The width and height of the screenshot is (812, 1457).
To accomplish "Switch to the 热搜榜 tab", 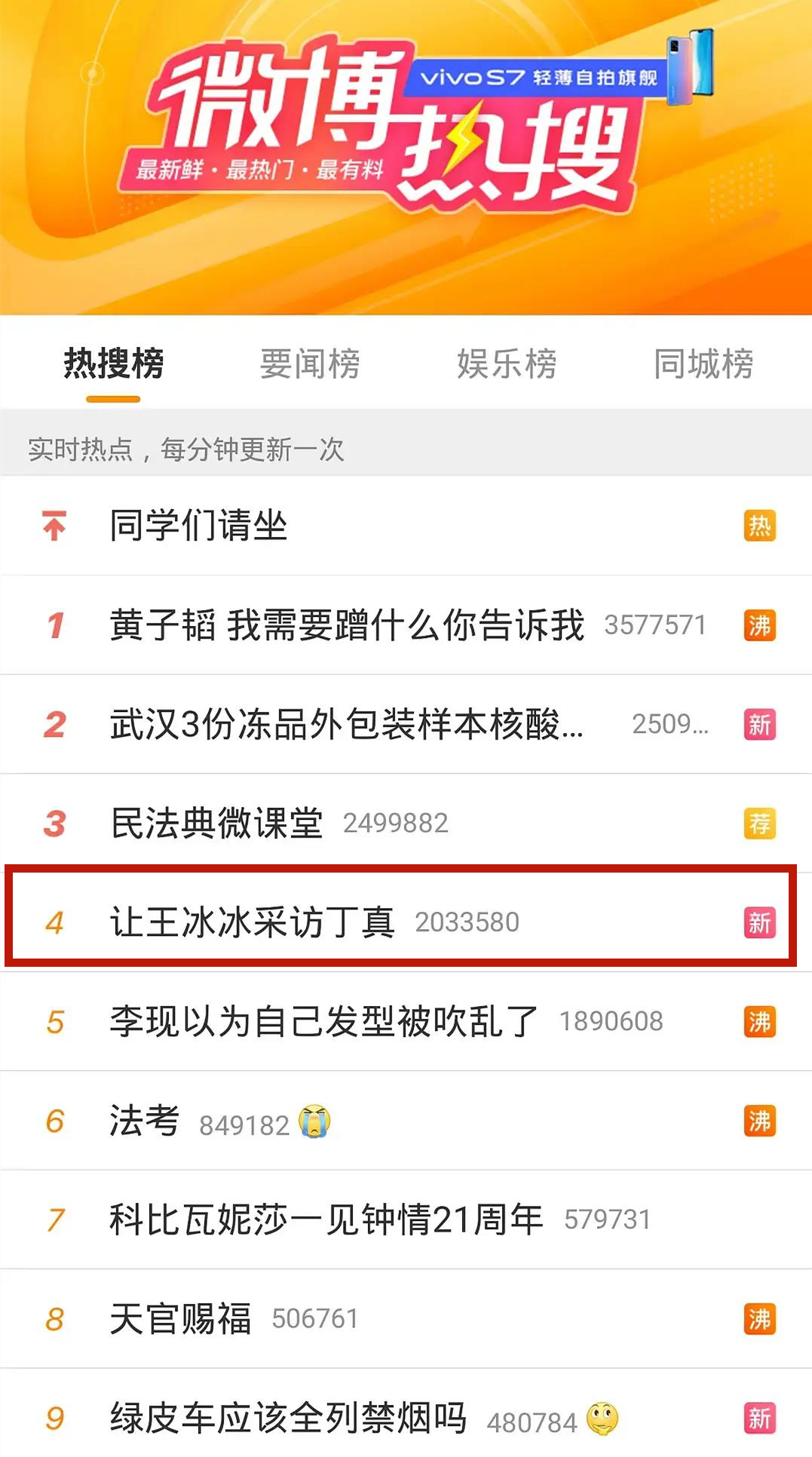I will click(x=113, y=364).
